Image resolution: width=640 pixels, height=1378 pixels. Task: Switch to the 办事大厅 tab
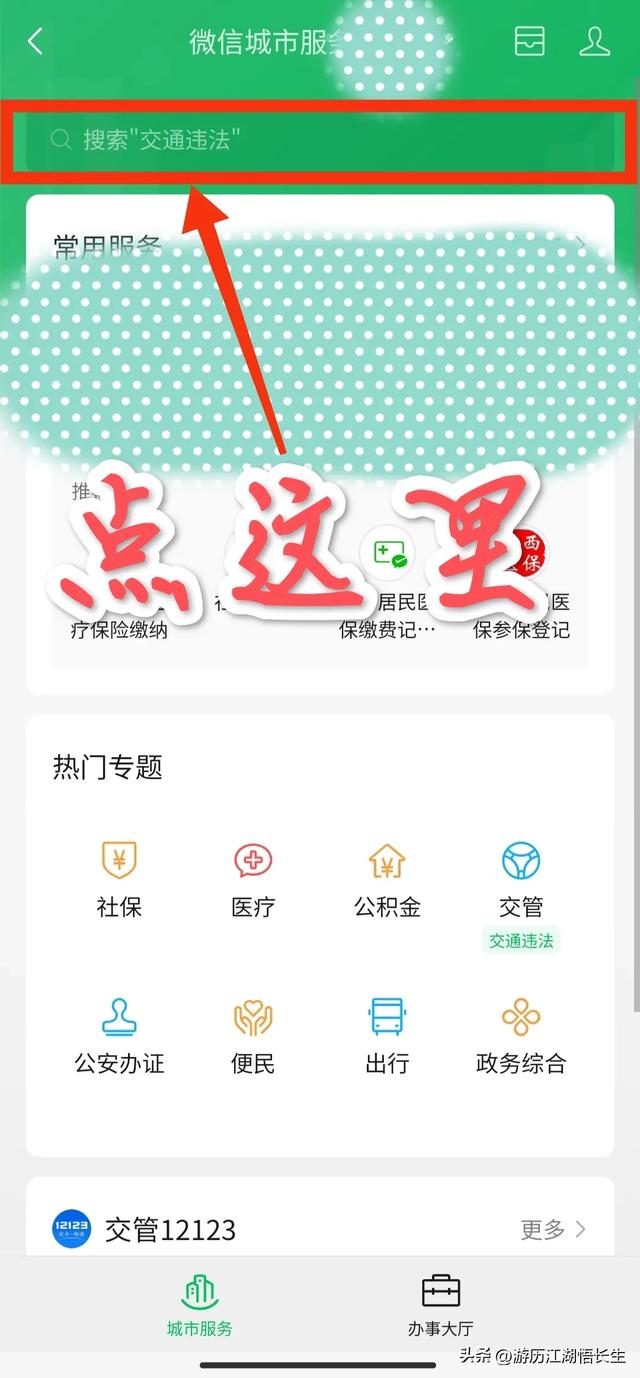440,1305
